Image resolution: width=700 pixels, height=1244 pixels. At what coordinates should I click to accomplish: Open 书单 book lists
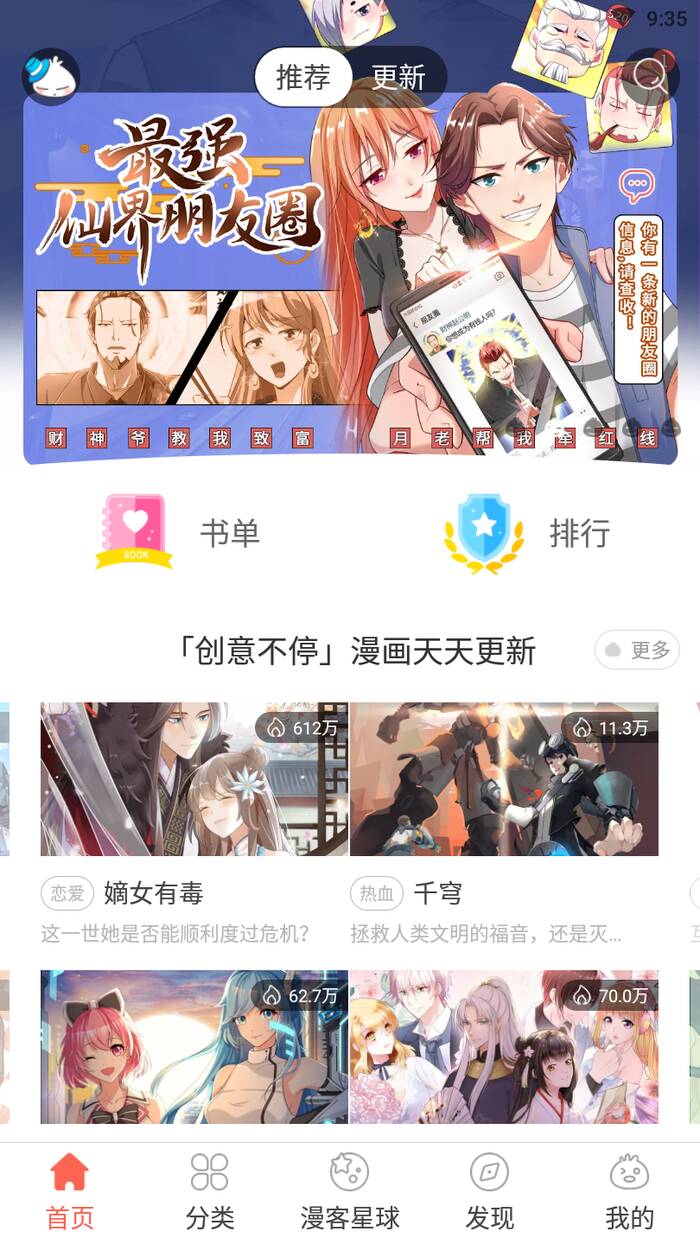click(180, 533)
